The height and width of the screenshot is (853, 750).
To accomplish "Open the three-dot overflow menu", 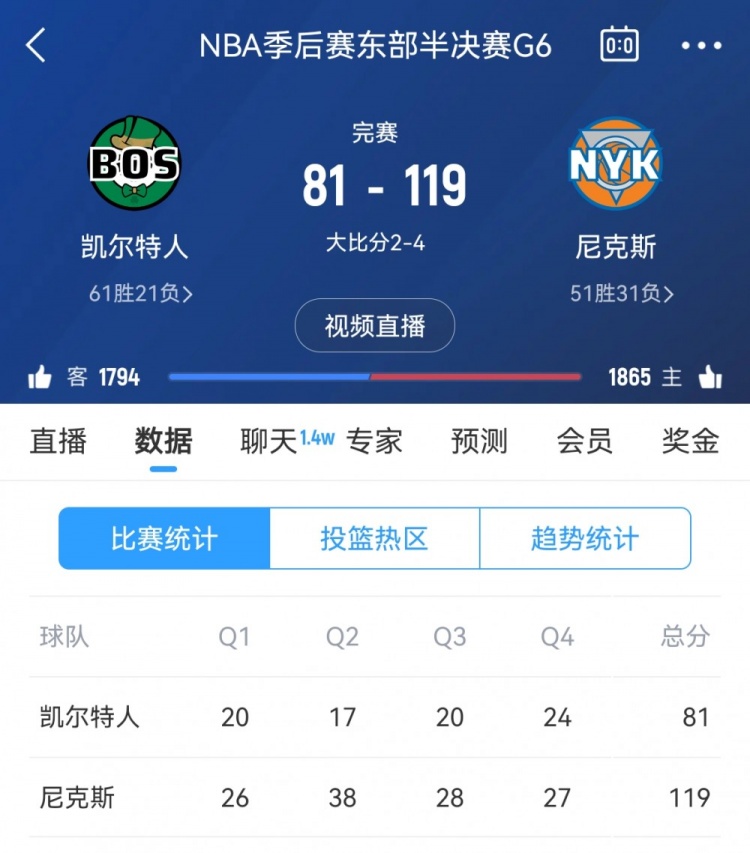I will coord(701,46).
